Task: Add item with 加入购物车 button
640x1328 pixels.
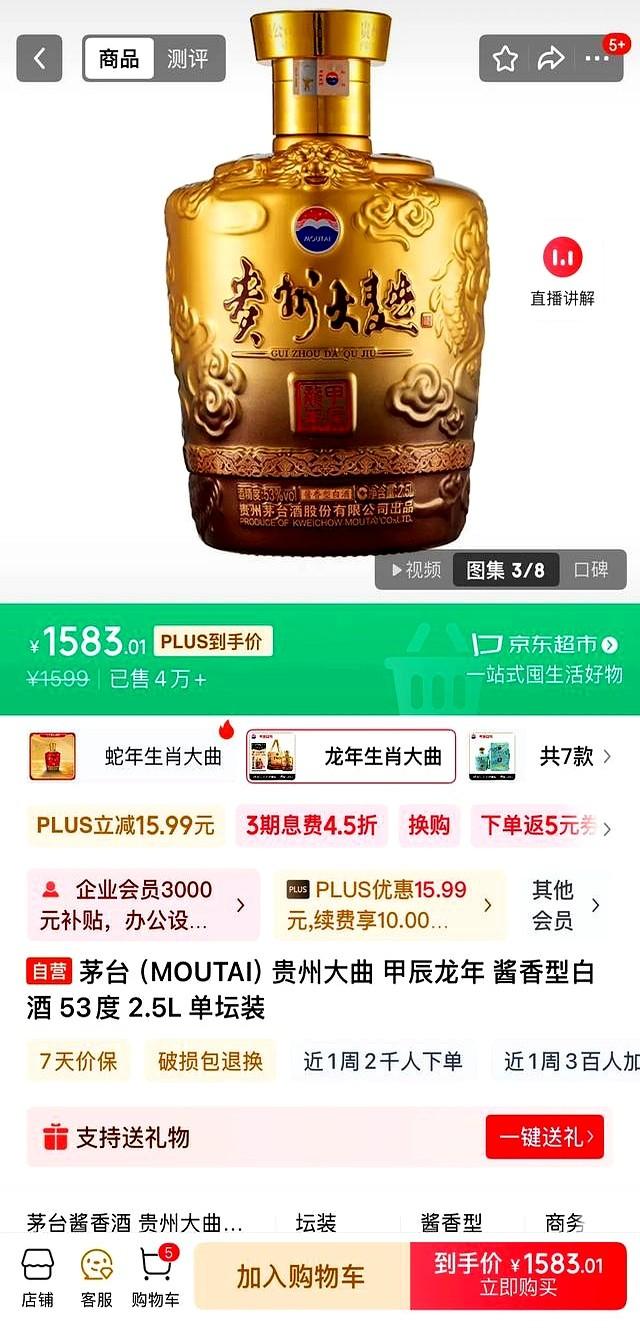Action: coord(301,1276)
